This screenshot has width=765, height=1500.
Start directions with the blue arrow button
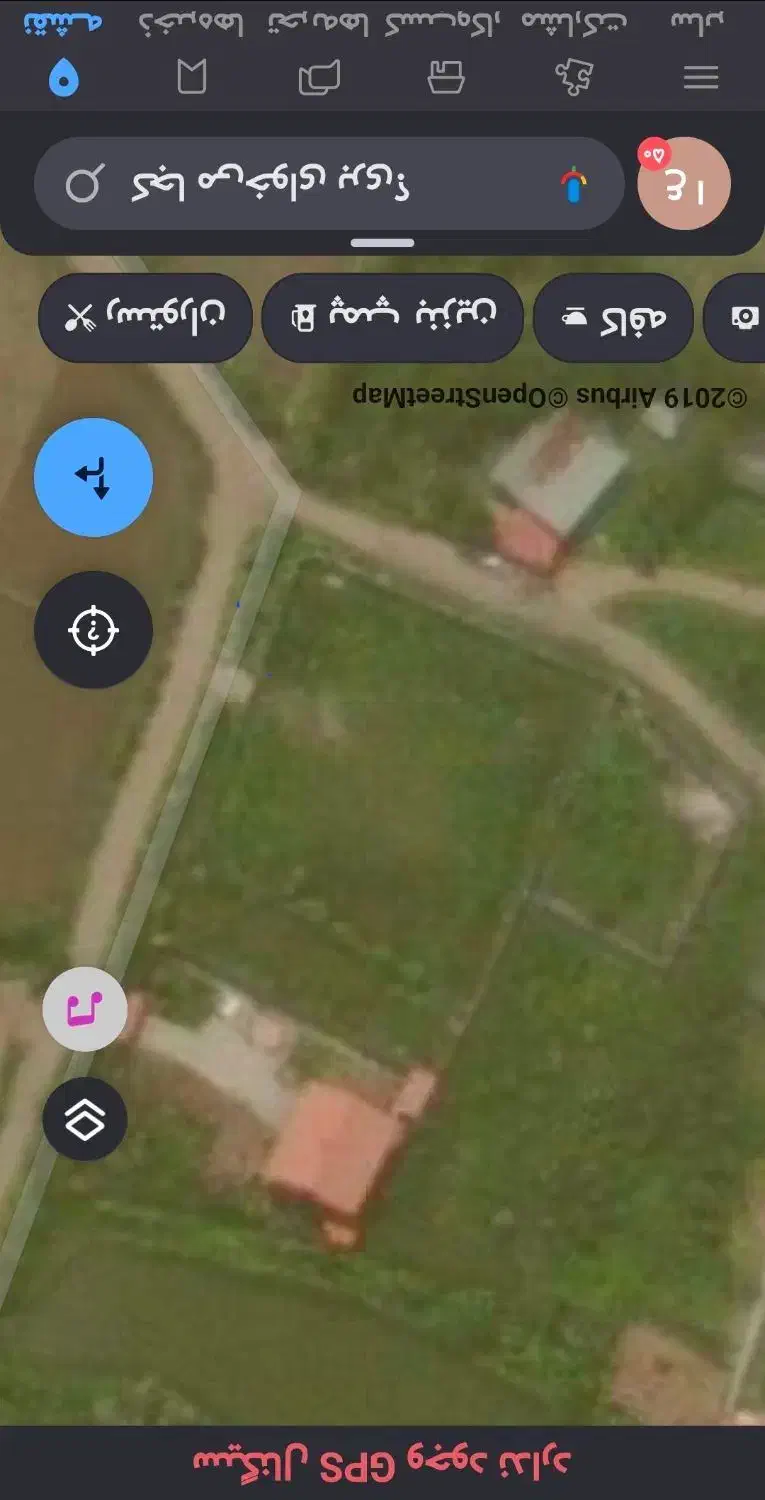pyautogui.click(x=94, y=477)
